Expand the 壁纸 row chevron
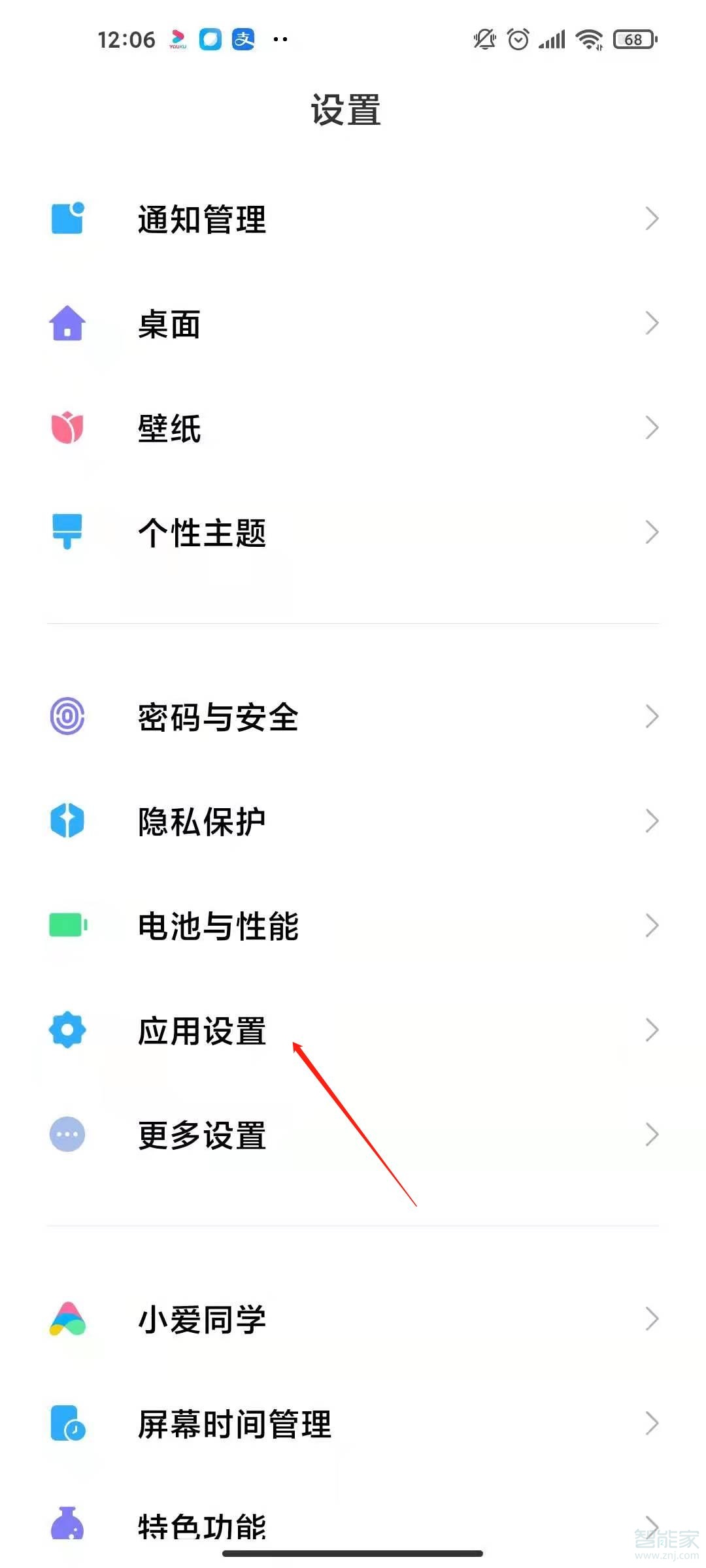The image size is (706, 1568). tap(653, 428)
